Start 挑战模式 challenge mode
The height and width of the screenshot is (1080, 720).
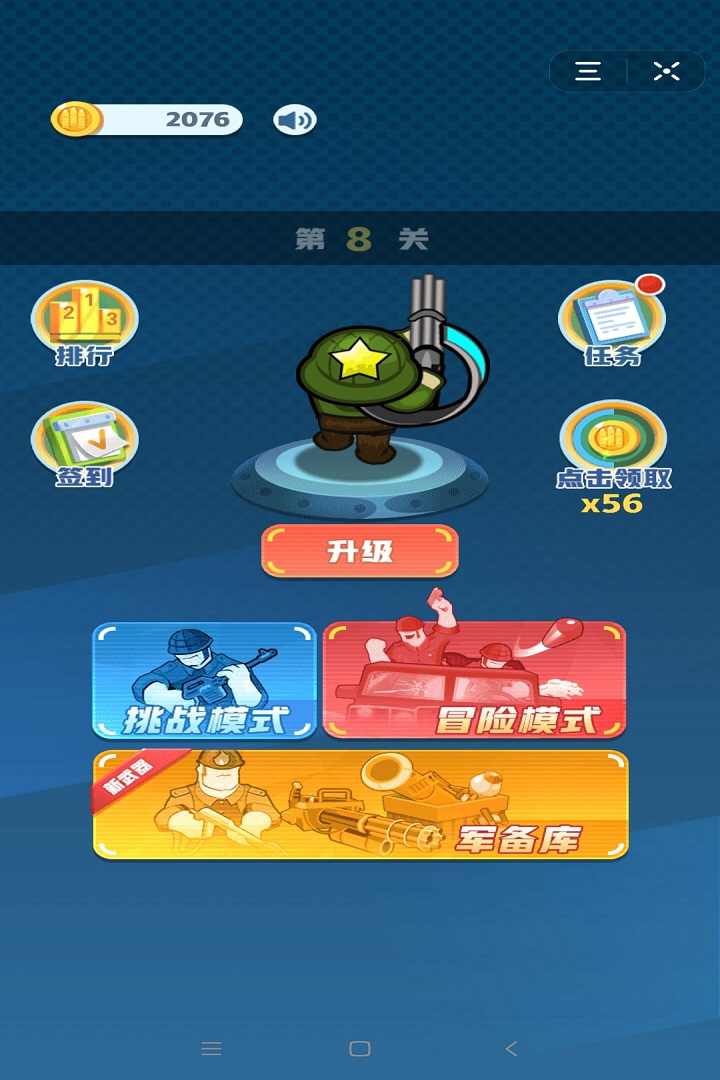click(205, 681)
